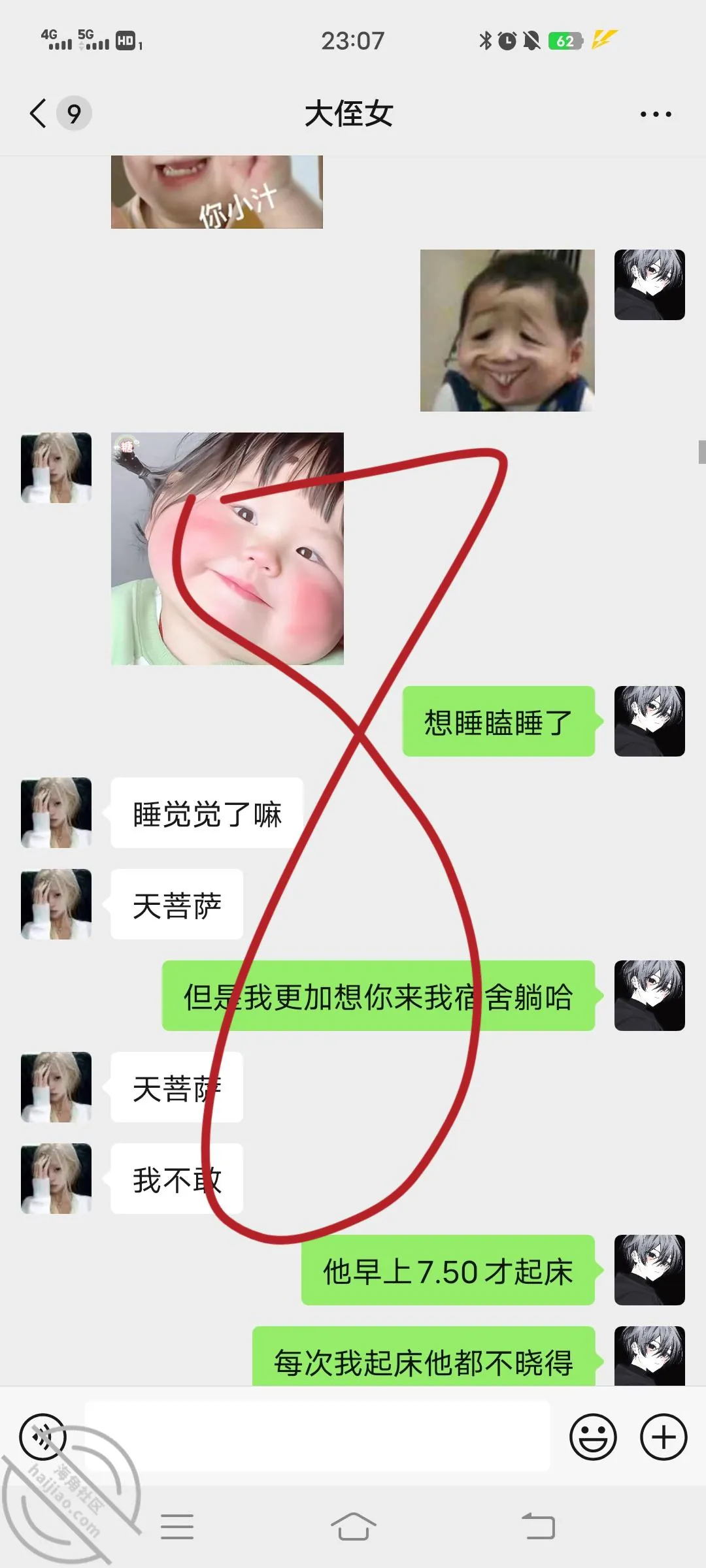Open recent apps from navigation bar
This screenshot has width=706, height=1568.
pos(177,1526)
